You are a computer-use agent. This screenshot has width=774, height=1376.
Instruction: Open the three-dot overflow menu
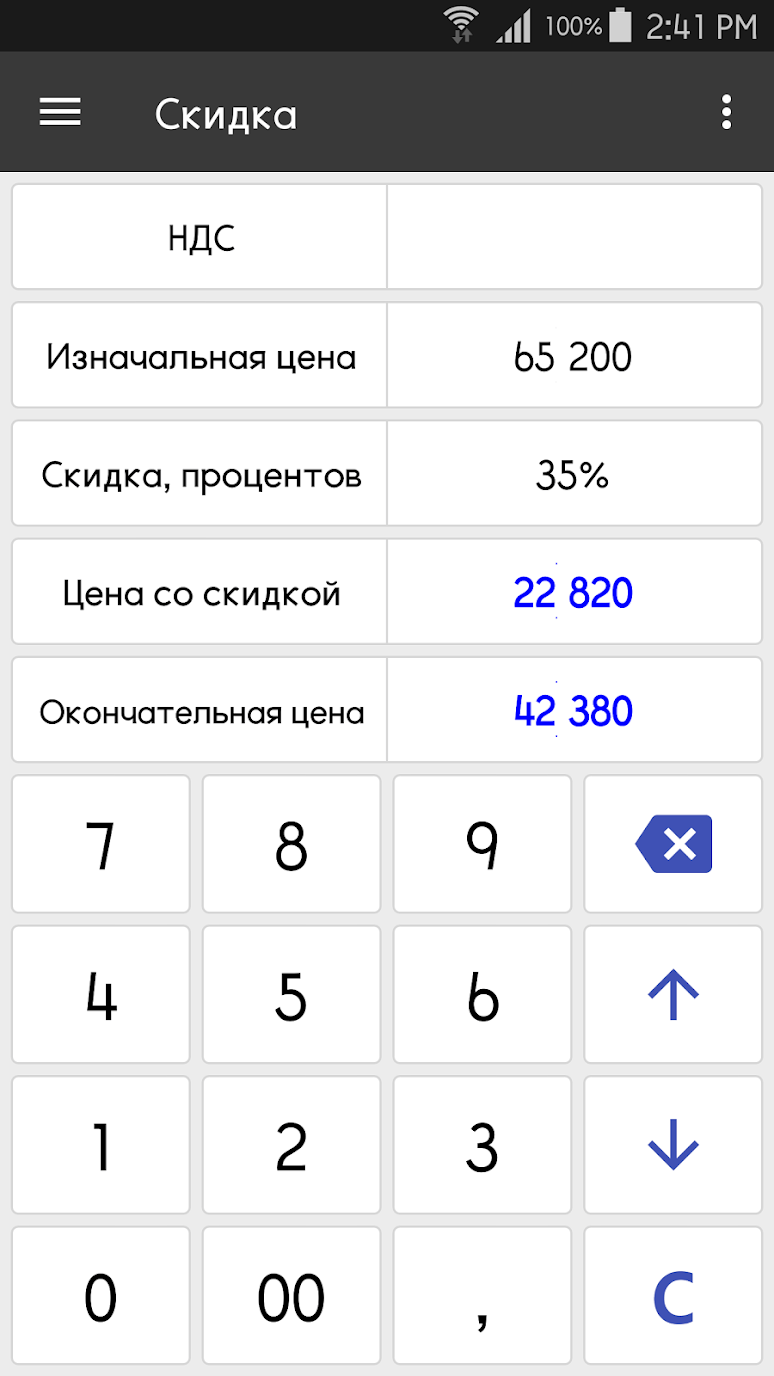pyautogui.click(x=726, y=113)
